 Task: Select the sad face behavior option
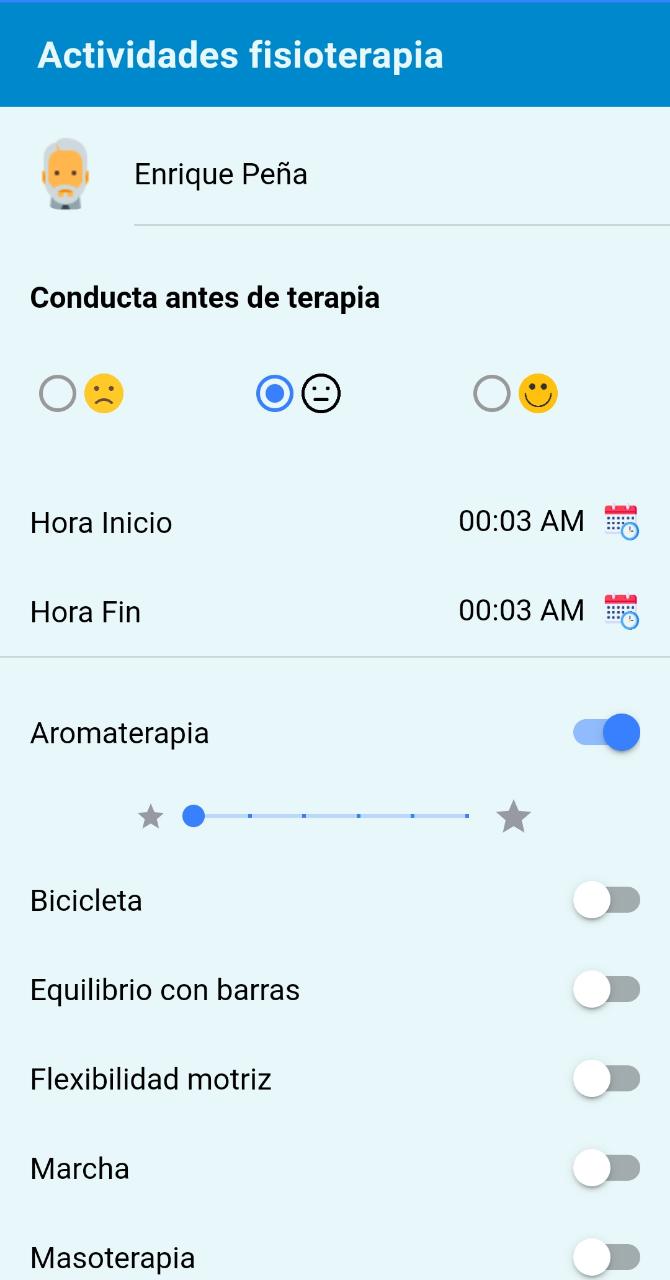pyautogui.click(x=58, y=394)
